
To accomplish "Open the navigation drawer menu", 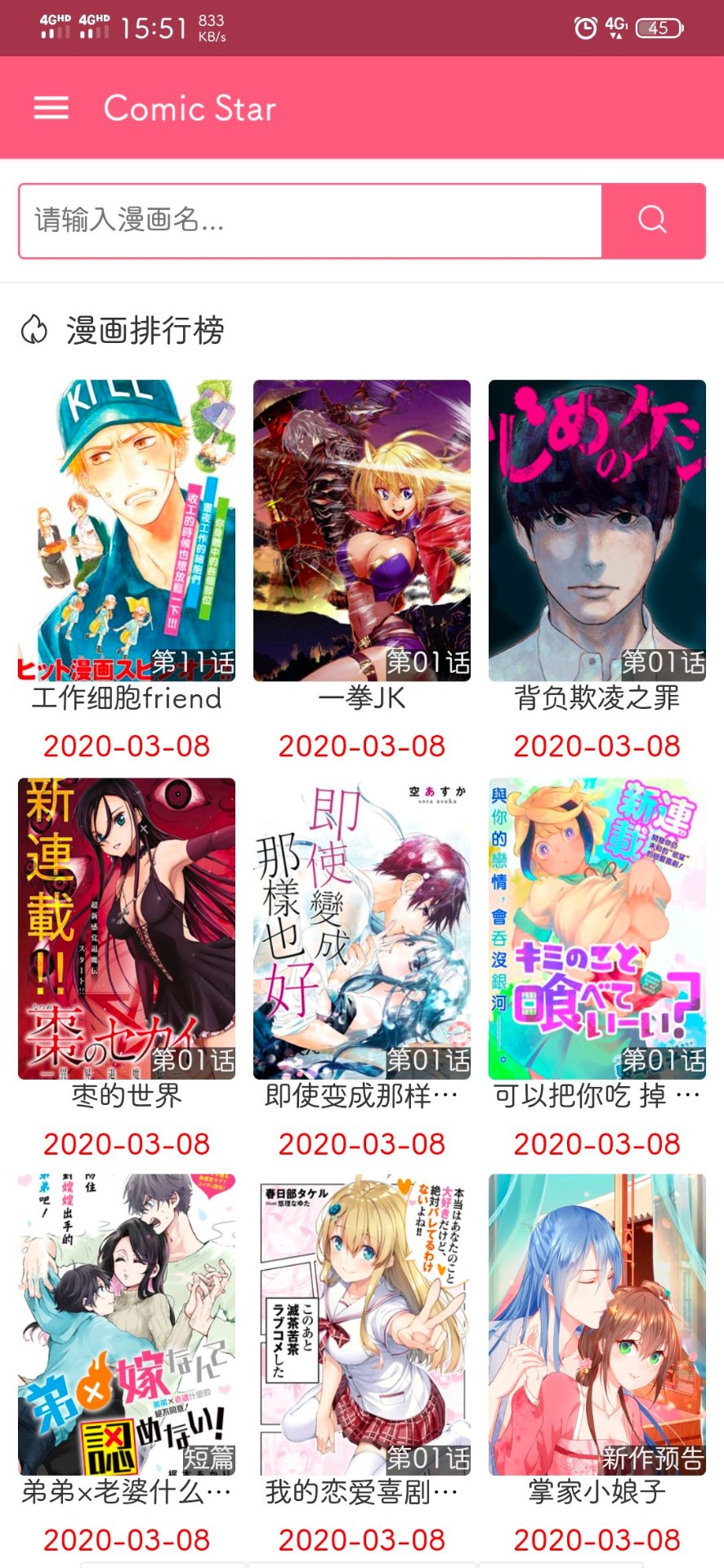I will pos(50,107).
